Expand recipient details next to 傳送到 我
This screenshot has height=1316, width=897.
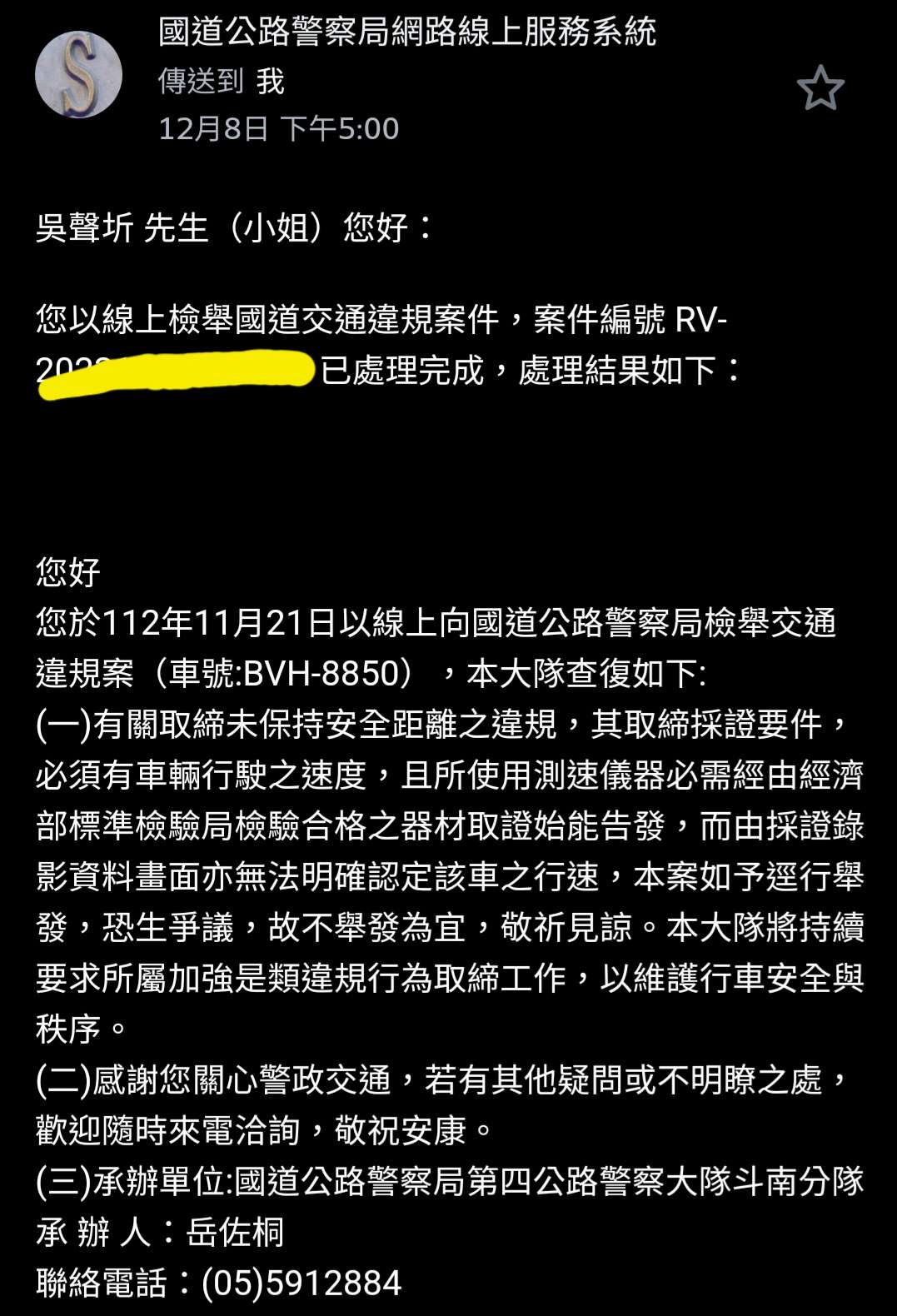click(221, 81)
